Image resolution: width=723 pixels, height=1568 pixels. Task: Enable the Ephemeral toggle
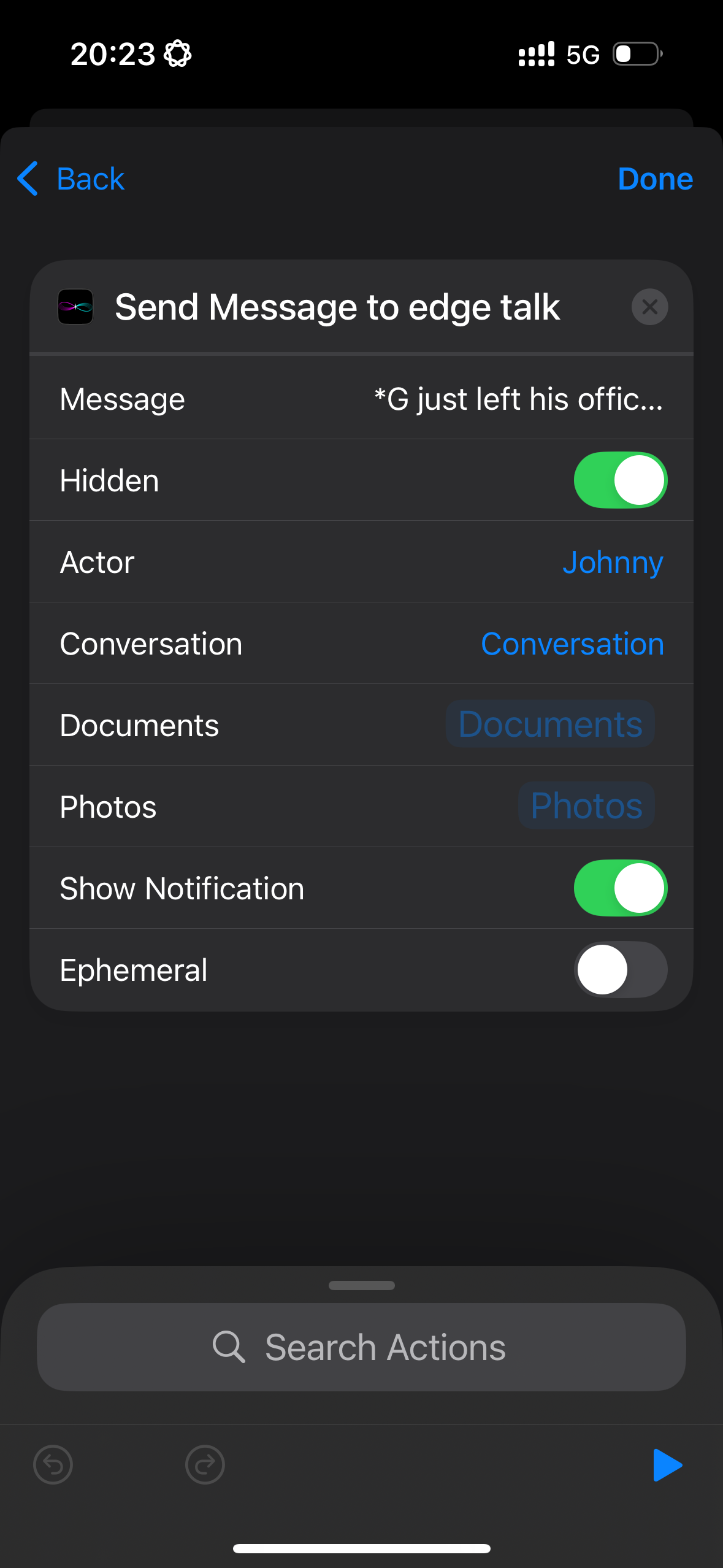(x=621, y=969)
